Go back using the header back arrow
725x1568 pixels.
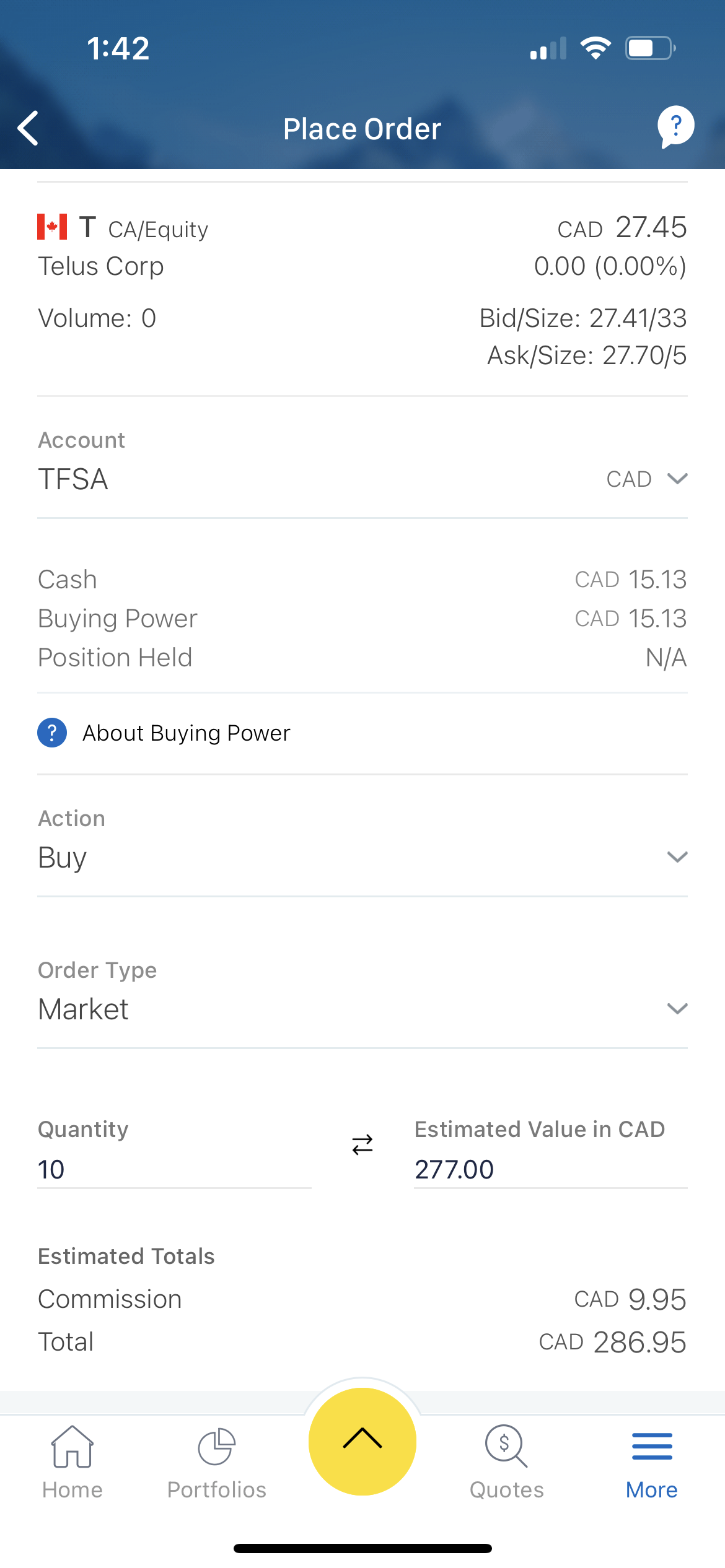[27, 128]
